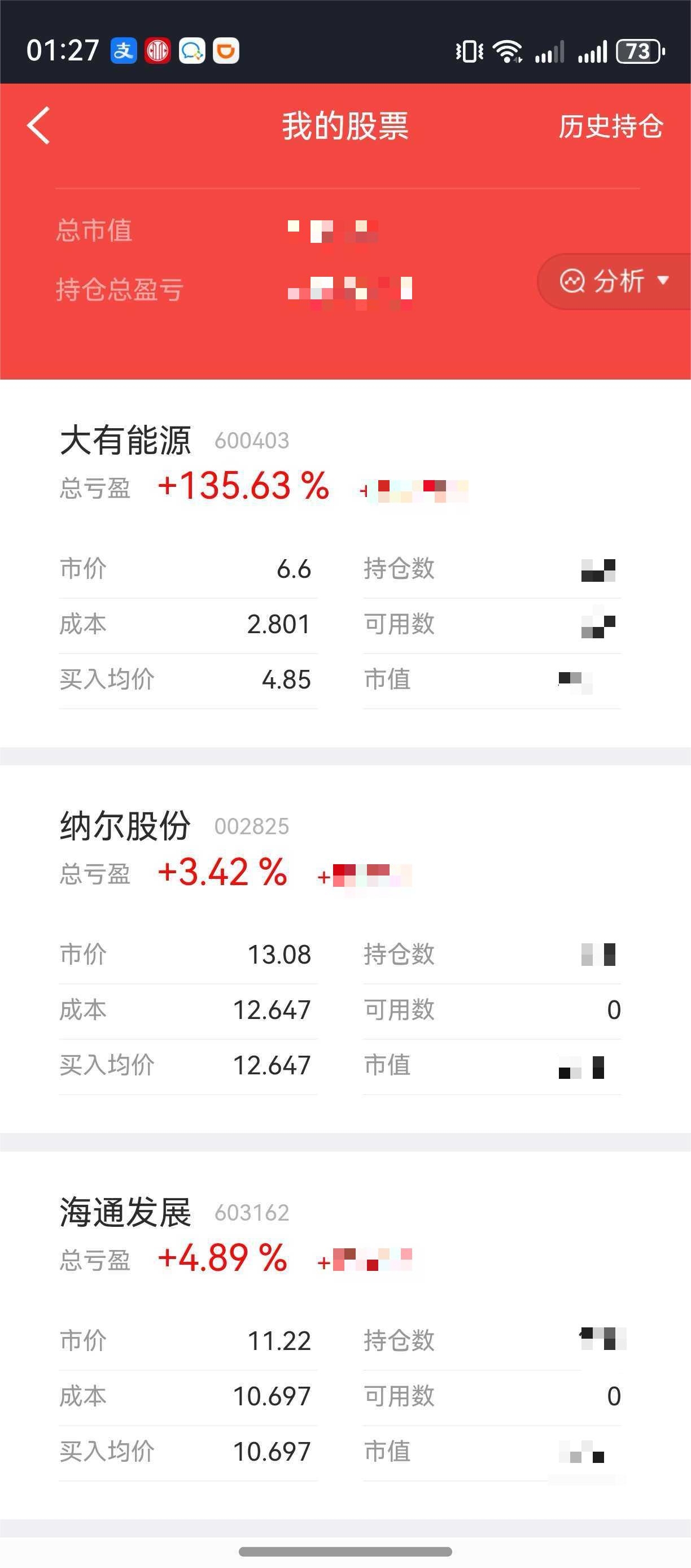Open the 大有能源 600403 stock card
Viewport: 691px width, 1568px height.
coord(126,440)
